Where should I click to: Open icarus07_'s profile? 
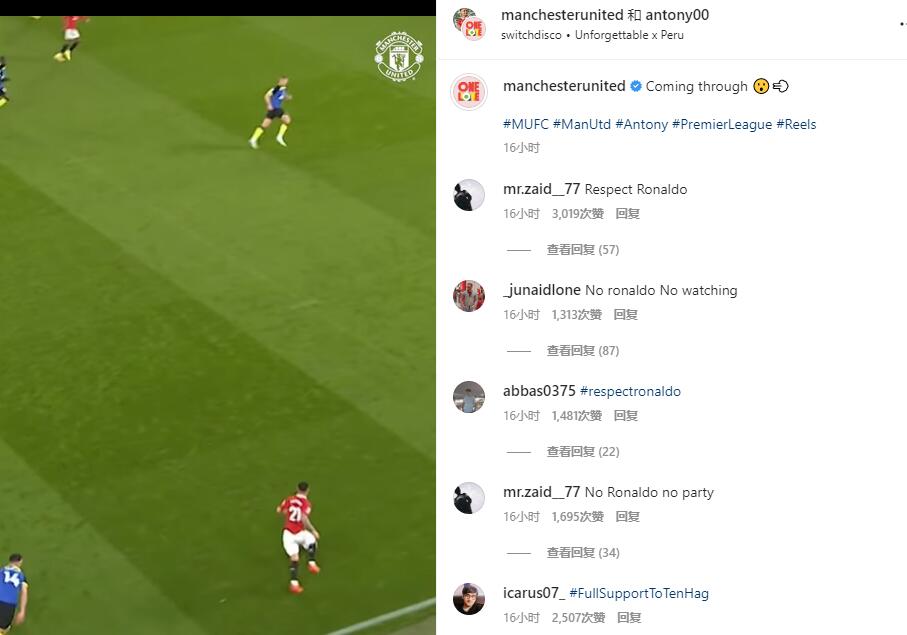pyautogui.click(x=534, y=593)
